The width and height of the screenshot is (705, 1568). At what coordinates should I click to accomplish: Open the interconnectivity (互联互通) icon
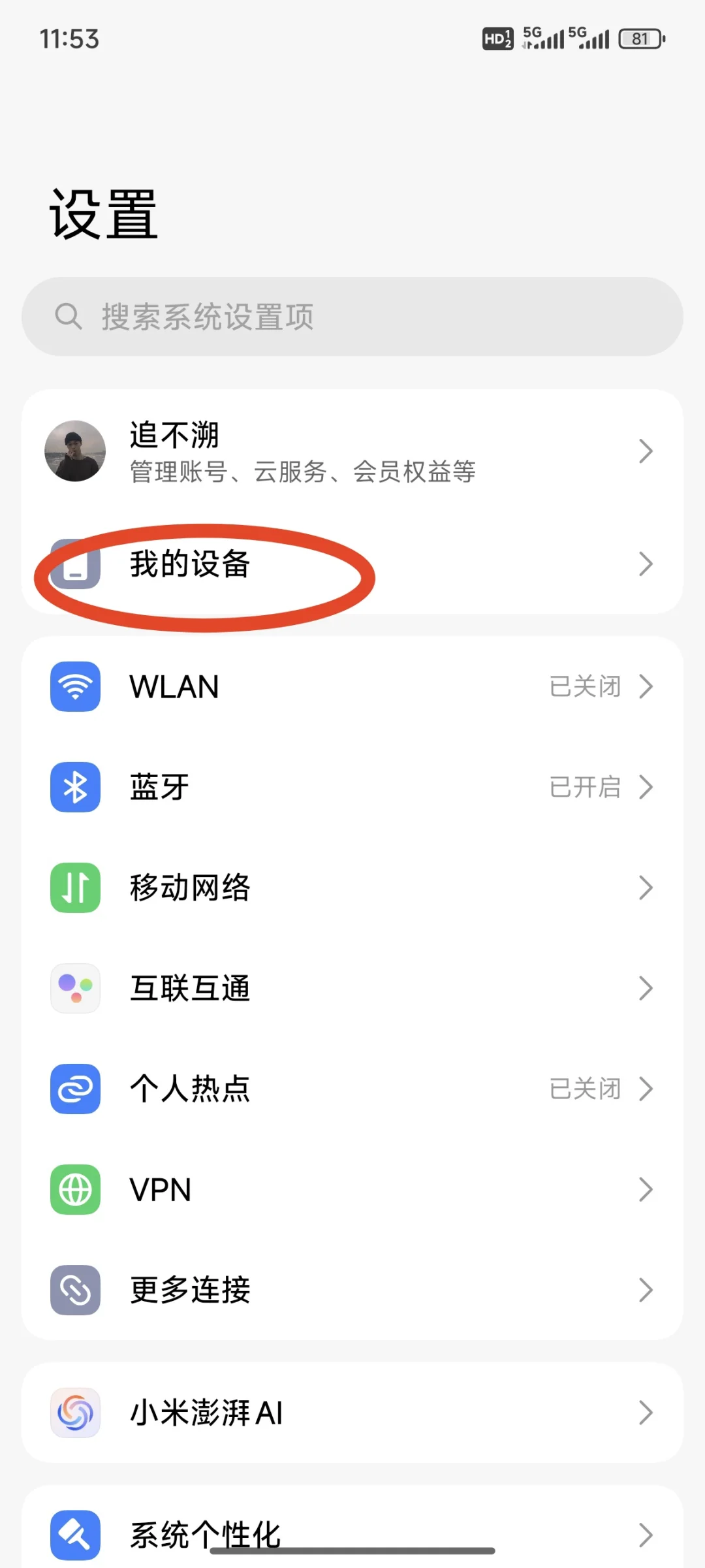[x=74, y=988]
